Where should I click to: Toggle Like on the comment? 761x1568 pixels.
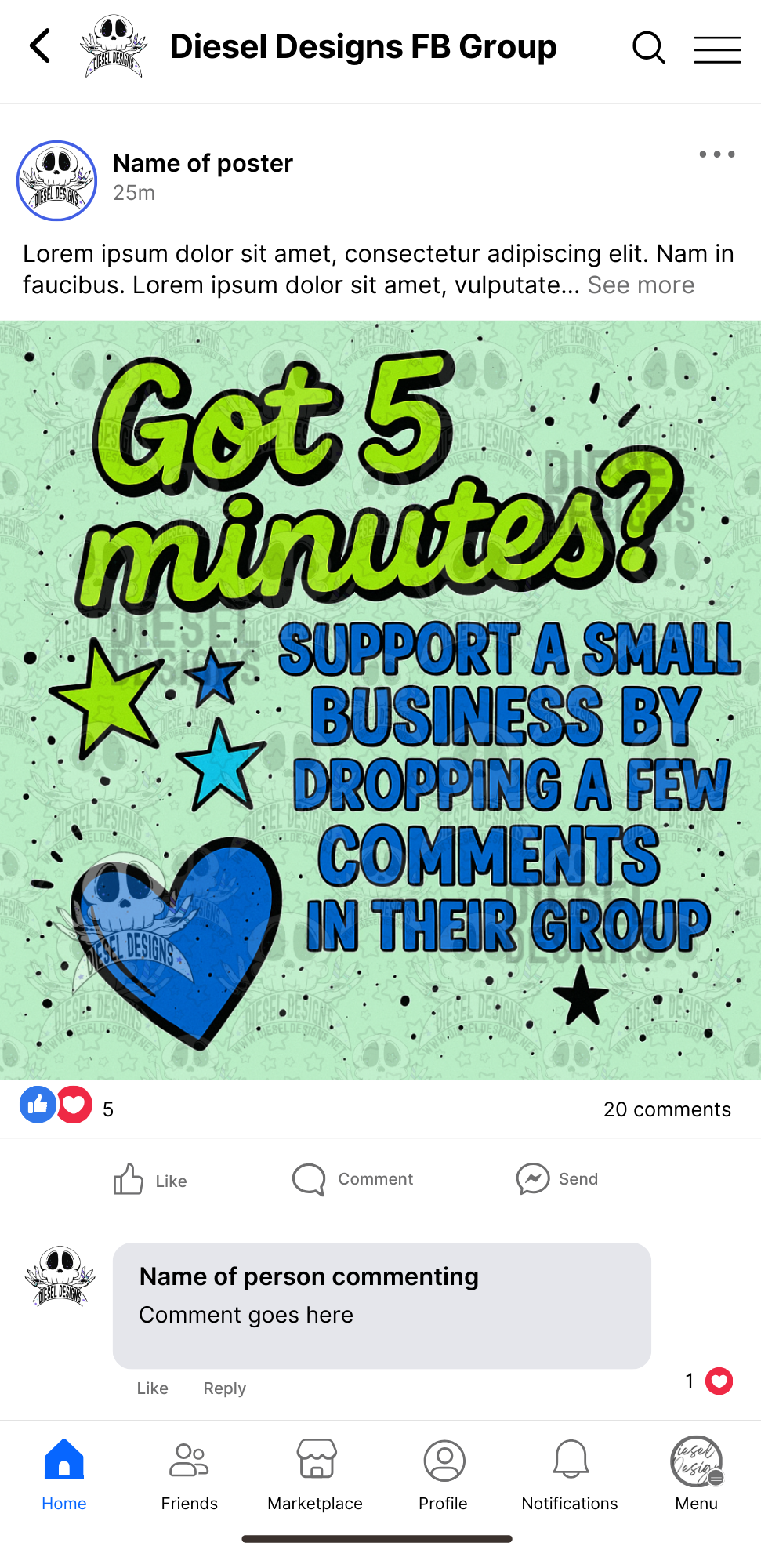(x=152, y=1388)
